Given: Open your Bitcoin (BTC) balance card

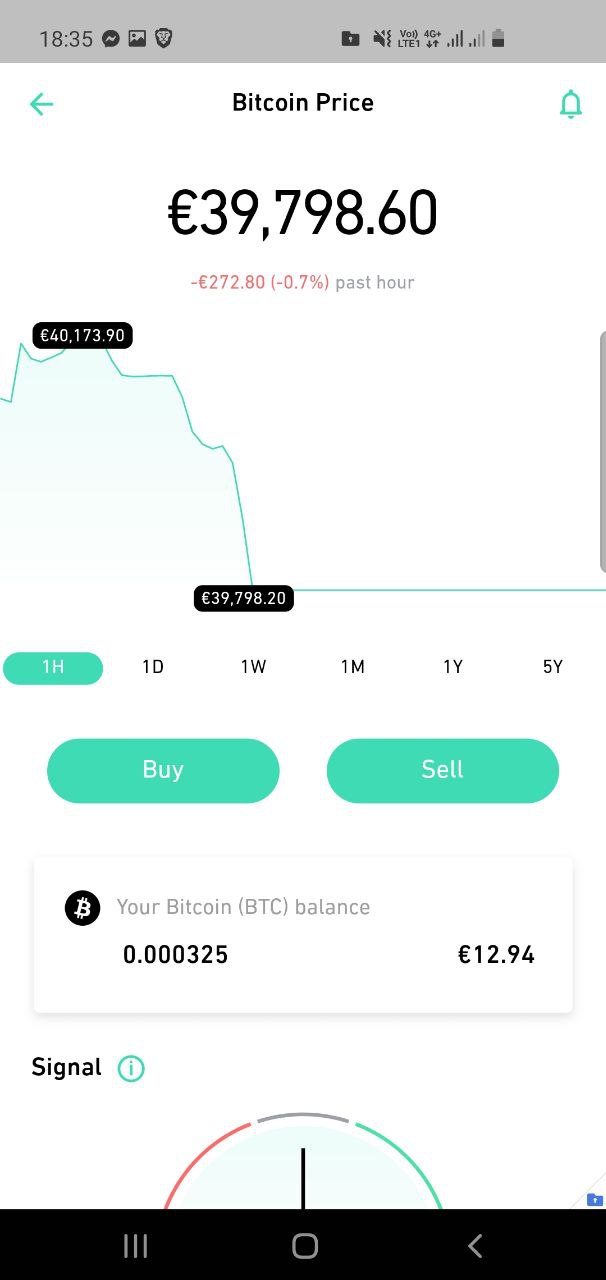Looking at the screenshot, I should point(303,934).
